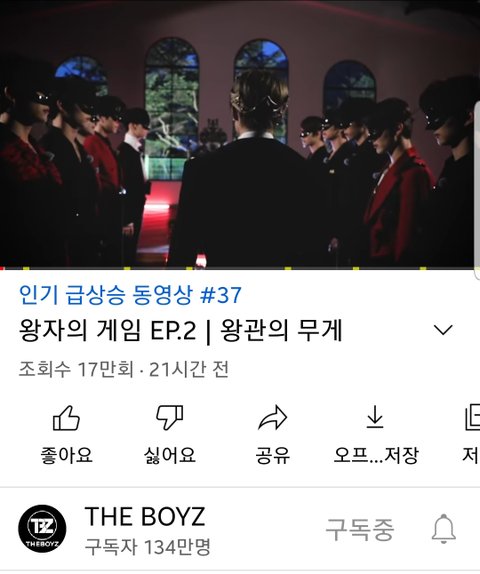Save the video to a playlist
Screen dimensions: 480x574
(472, 435)
